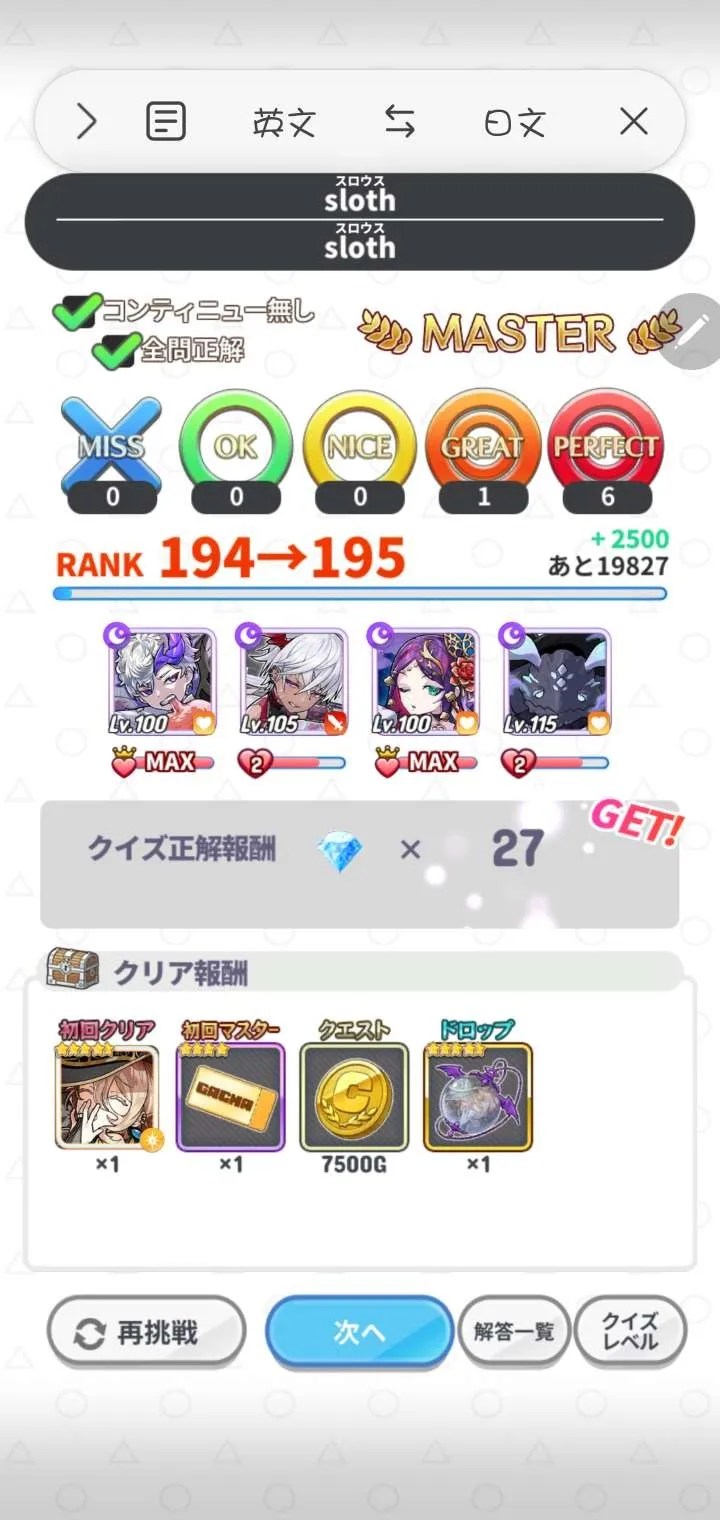The image size is (720, 1520).
Task: Continue with the 次へ button
Action: click(360, 1332)
